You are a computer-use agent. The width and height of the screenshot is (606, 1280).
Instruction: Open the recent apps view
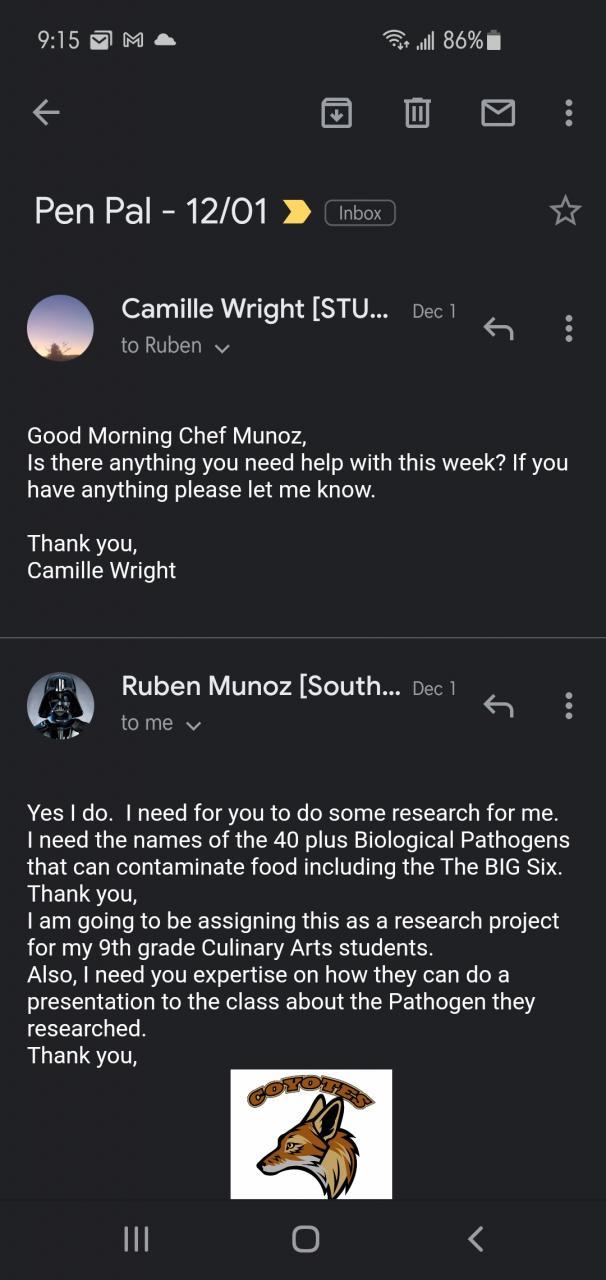tap(136, 1239)
